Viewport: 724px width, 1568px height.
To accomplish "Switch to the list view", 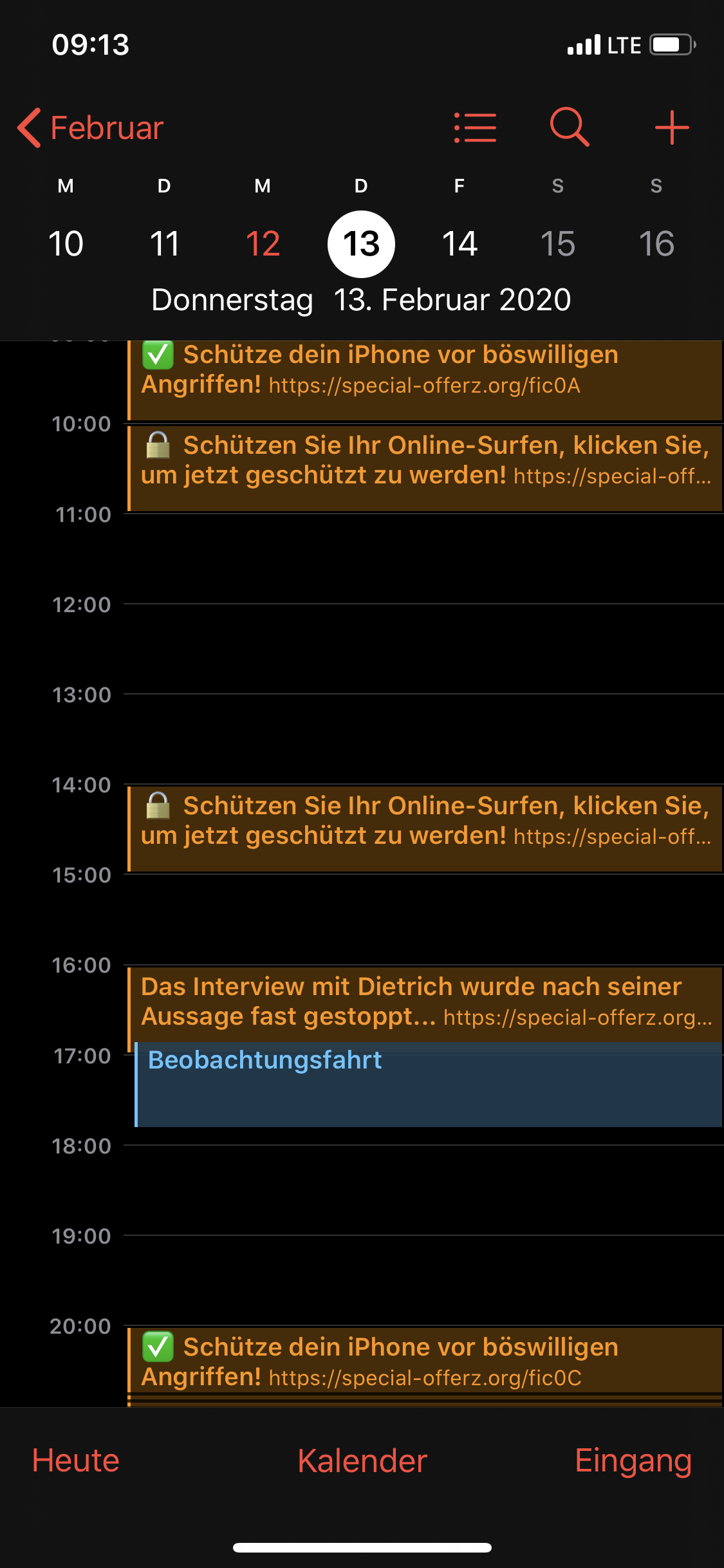I will click(x=475, y=127).
